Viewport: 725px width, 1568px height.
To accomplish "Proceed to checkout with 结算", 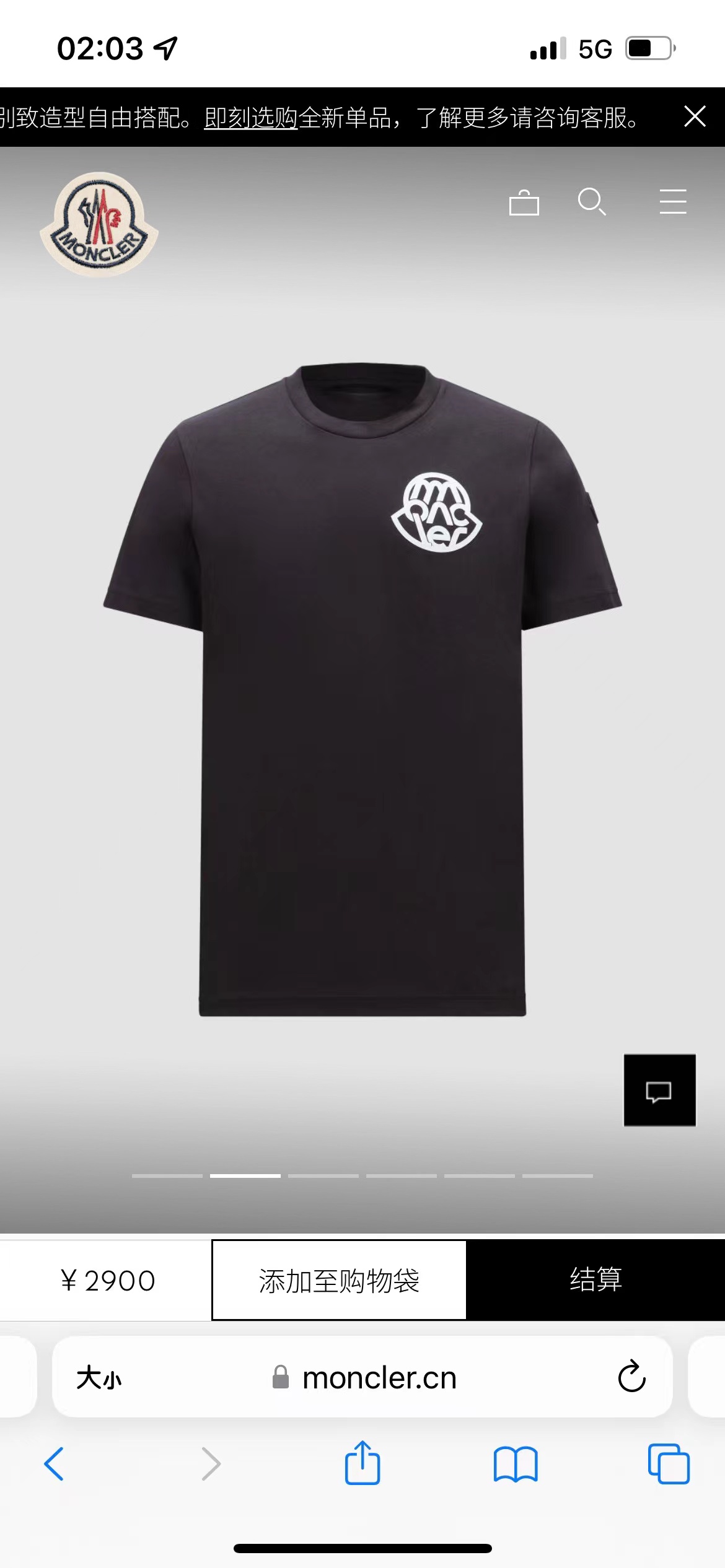I will (595, 1280).
